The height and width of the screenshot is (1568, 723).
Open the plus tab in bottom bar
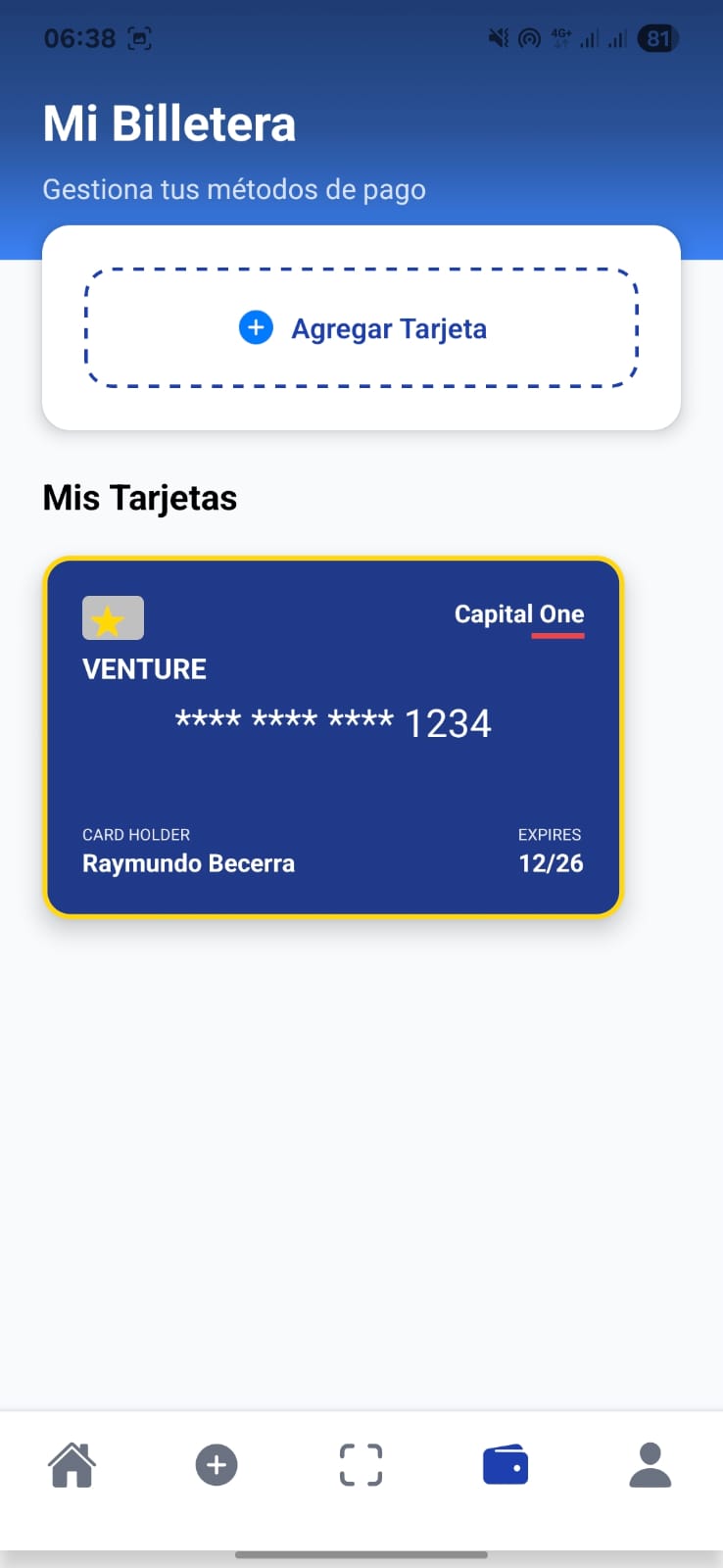pos(217,1465)
